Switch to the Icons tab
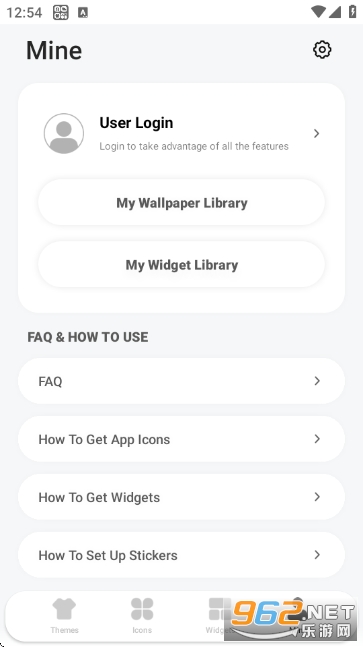 tap(142, 616)
